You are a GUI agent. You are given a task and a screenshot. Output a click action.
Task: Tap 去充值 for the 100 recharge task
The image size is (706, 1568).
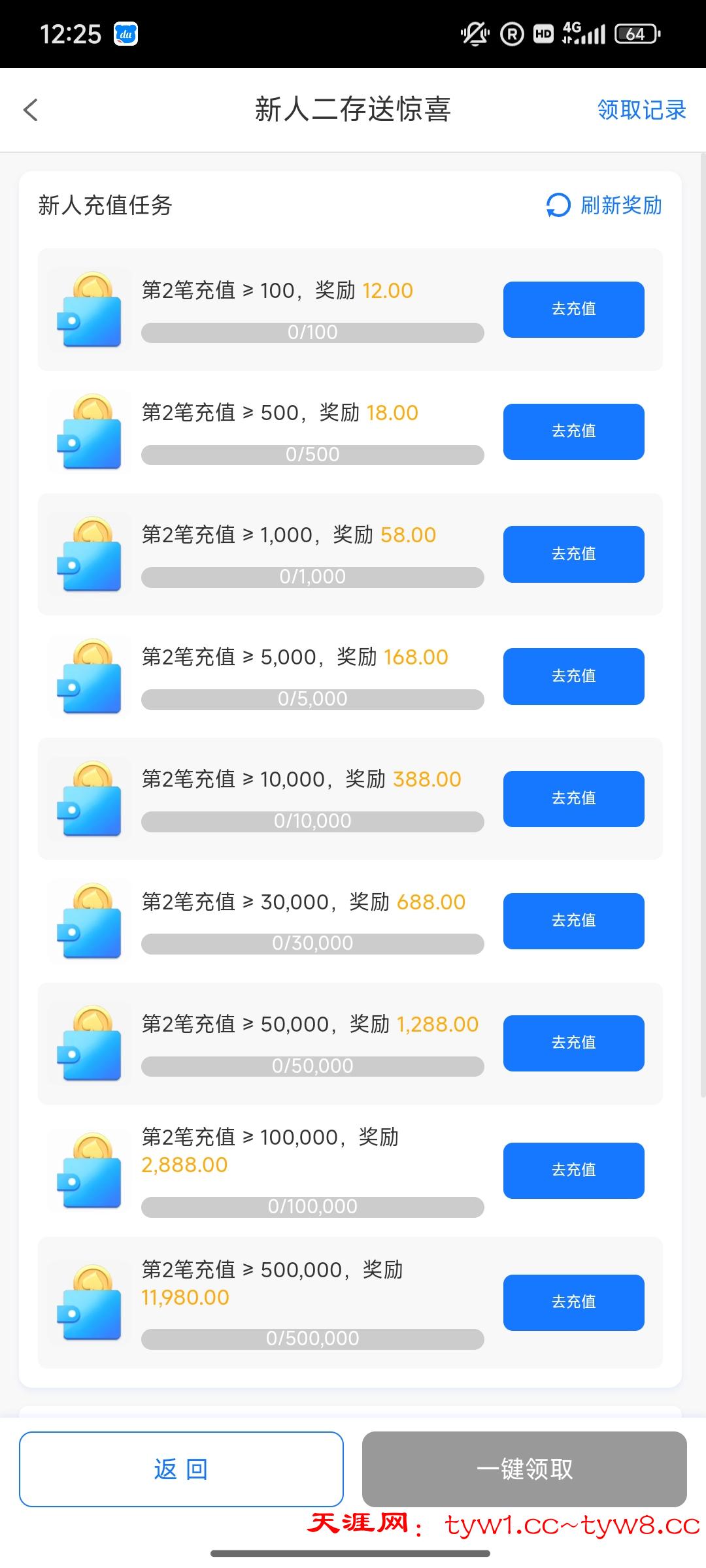click(573, 309)
